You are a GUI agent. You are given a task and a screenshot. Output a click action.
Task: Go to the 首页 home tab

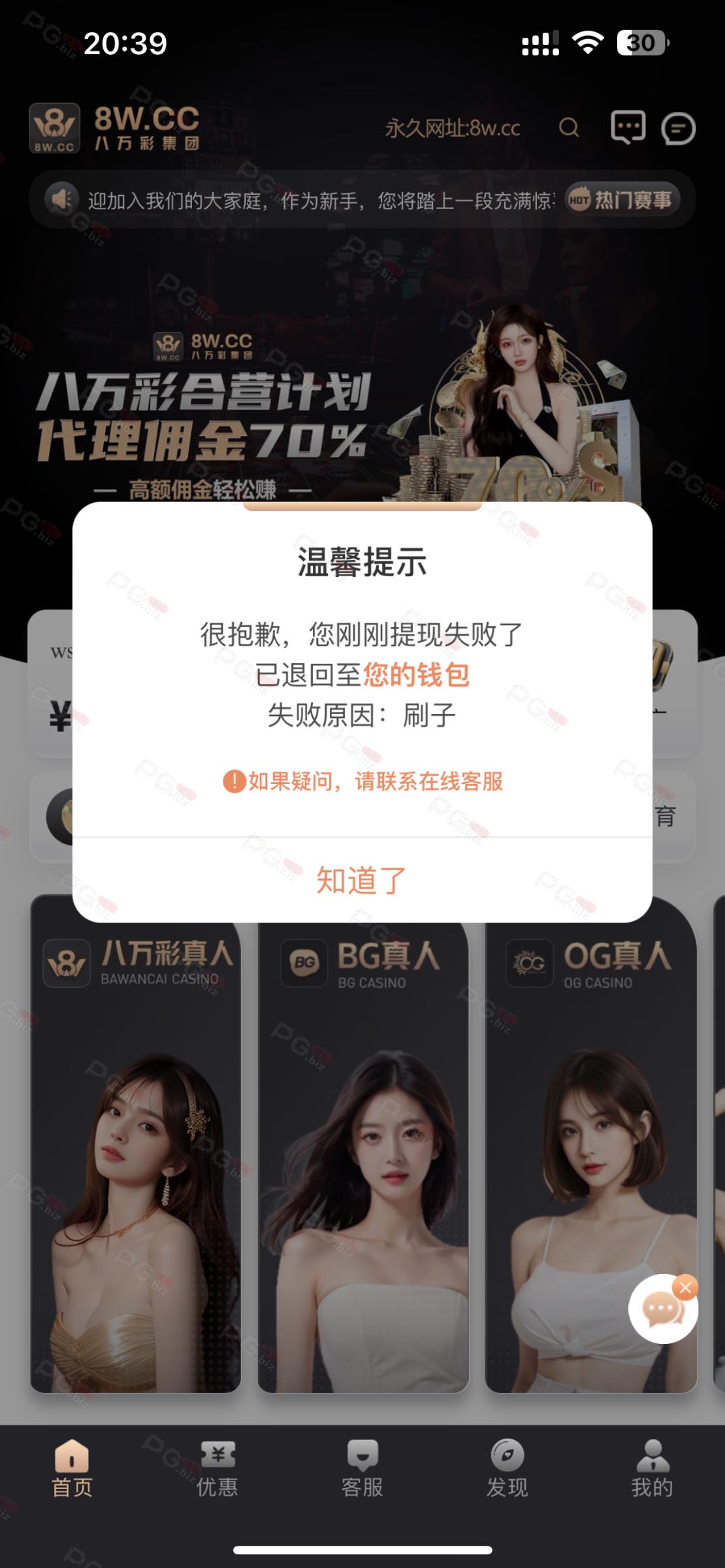[x=72, y=1469]
